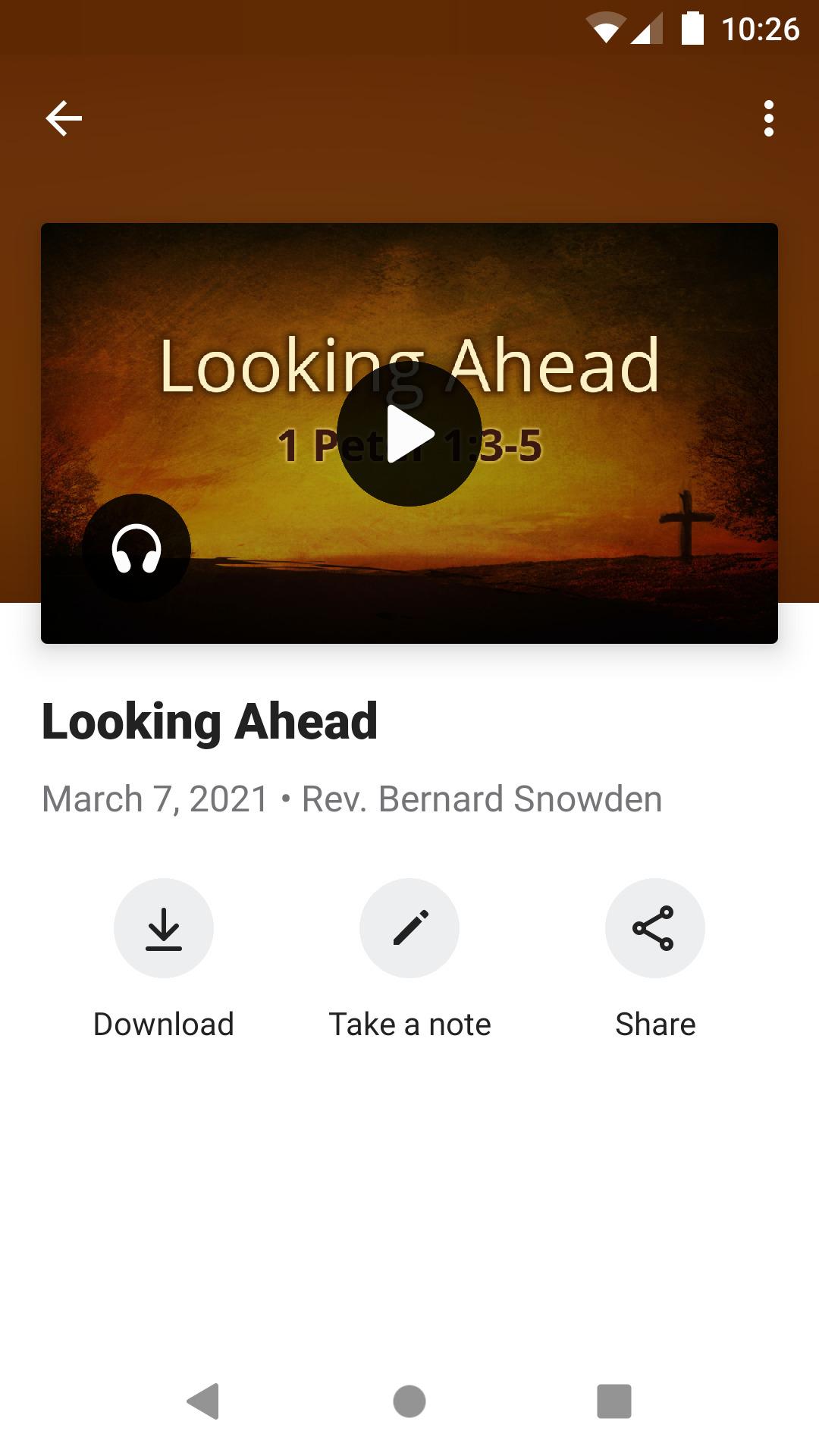Viewport: 819px width, 1456px height.
Task: Open the three-dot overflow menu
Action: [769, 118]
